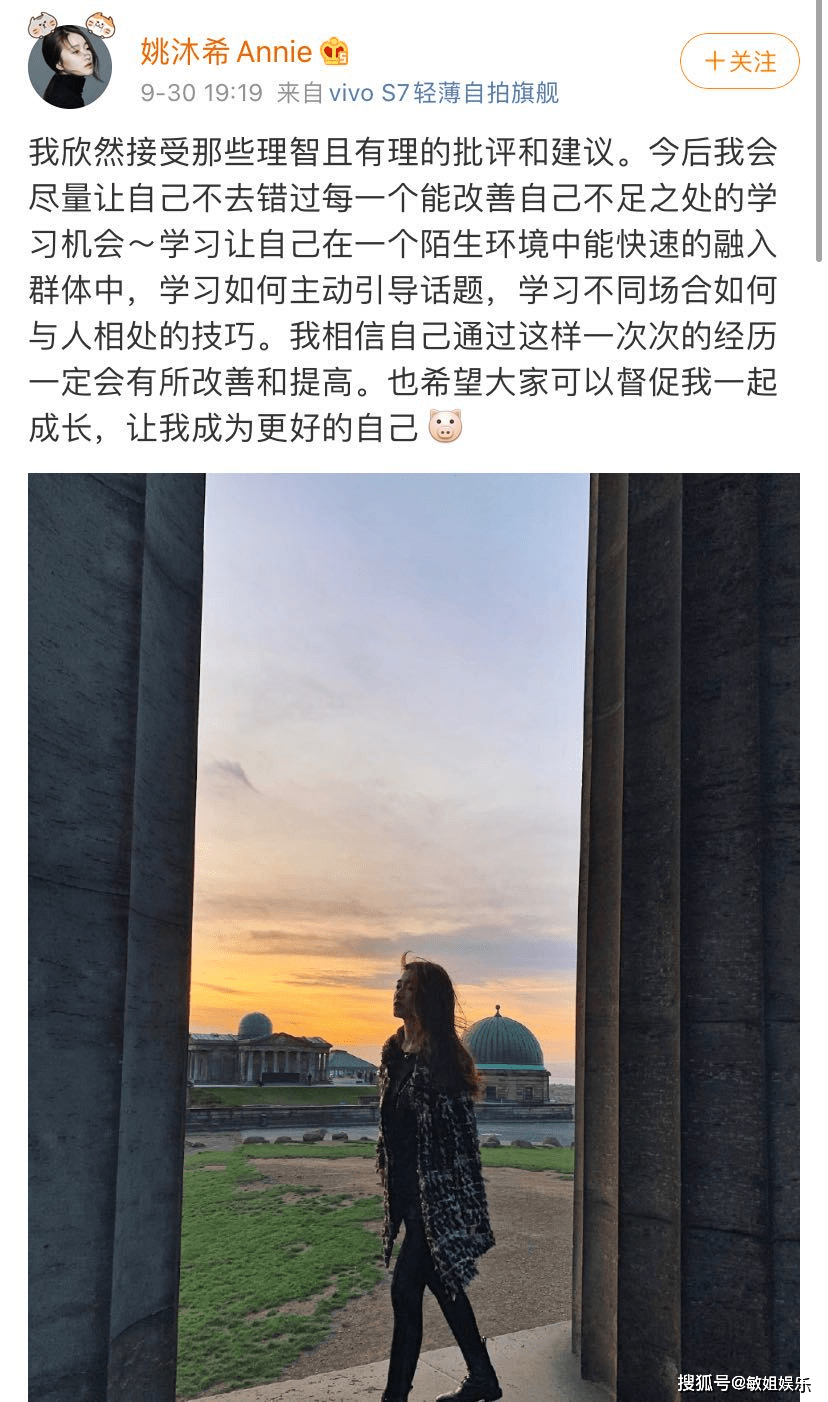Open 姚沐希Annie's profile avatar

[x=70, y=66]
